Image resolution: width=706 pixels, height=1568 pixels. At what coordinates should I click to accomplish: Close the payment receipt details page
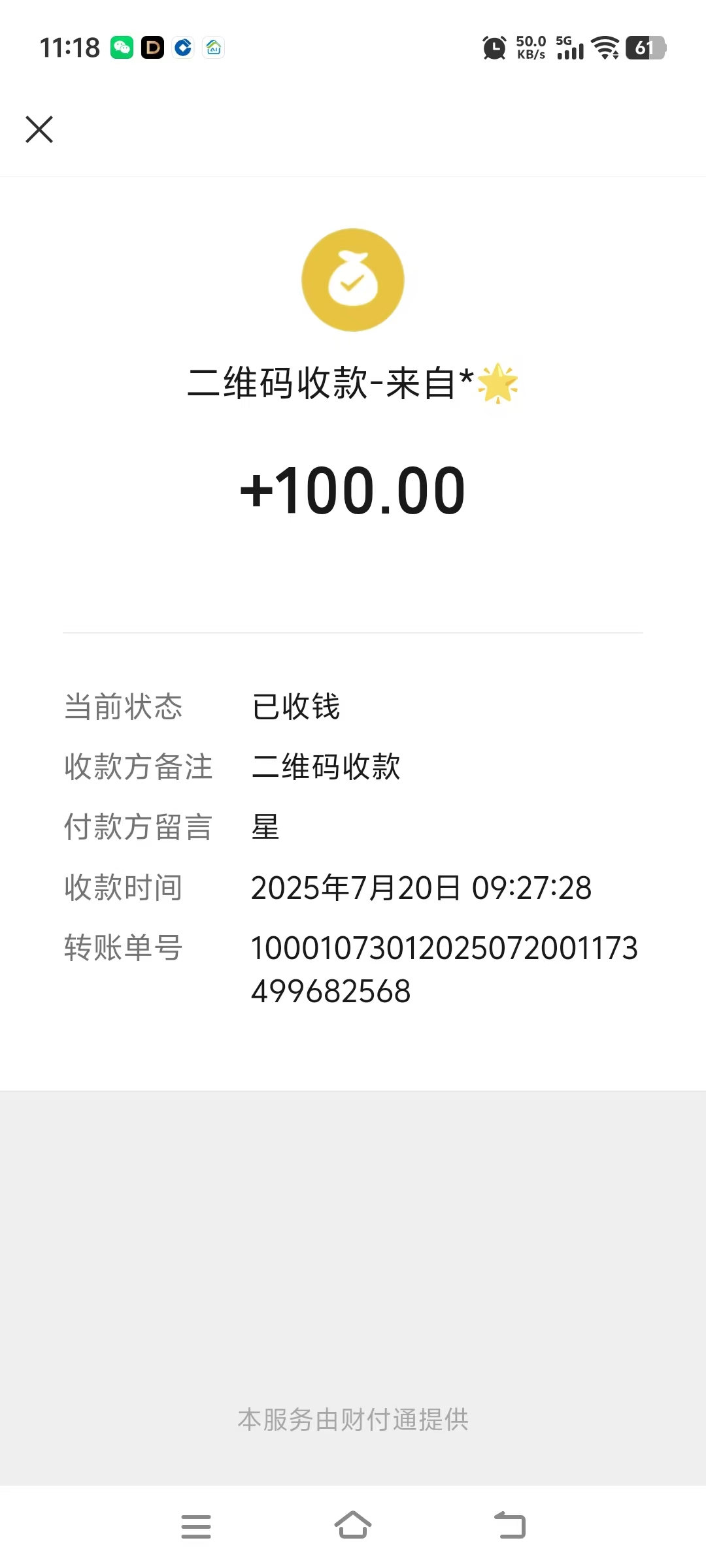point(39,129)
